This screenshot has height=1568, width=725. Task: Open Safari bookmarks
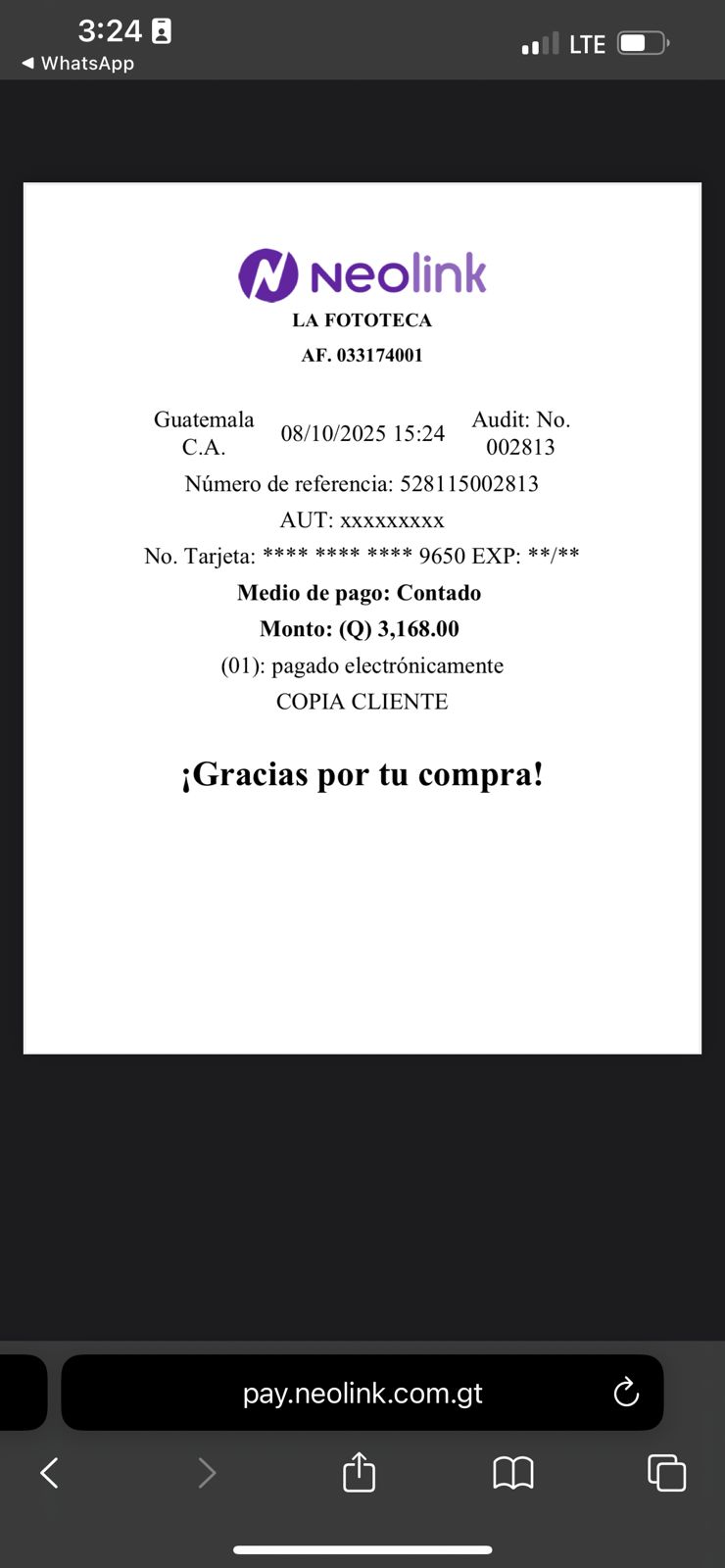pyautogui.click(x=513, y=1472)
